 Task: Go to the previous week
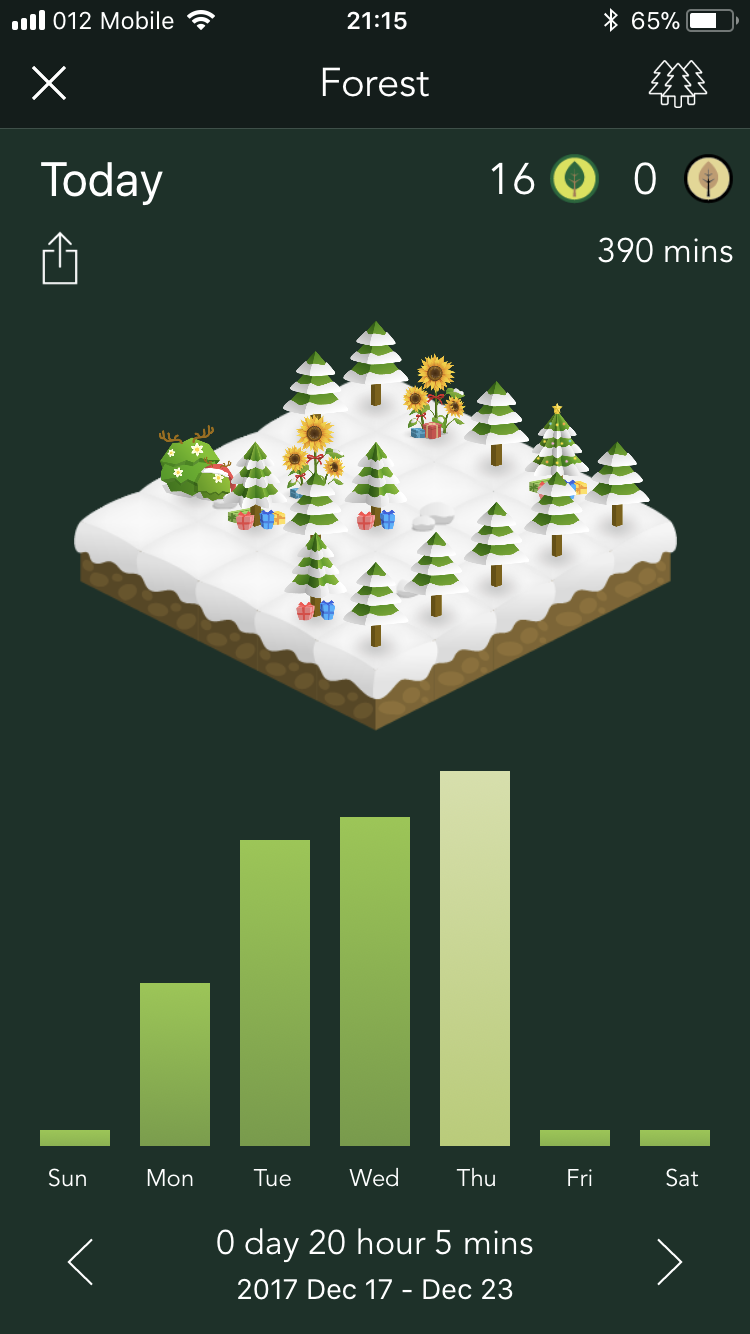(x=80, y=1261)
